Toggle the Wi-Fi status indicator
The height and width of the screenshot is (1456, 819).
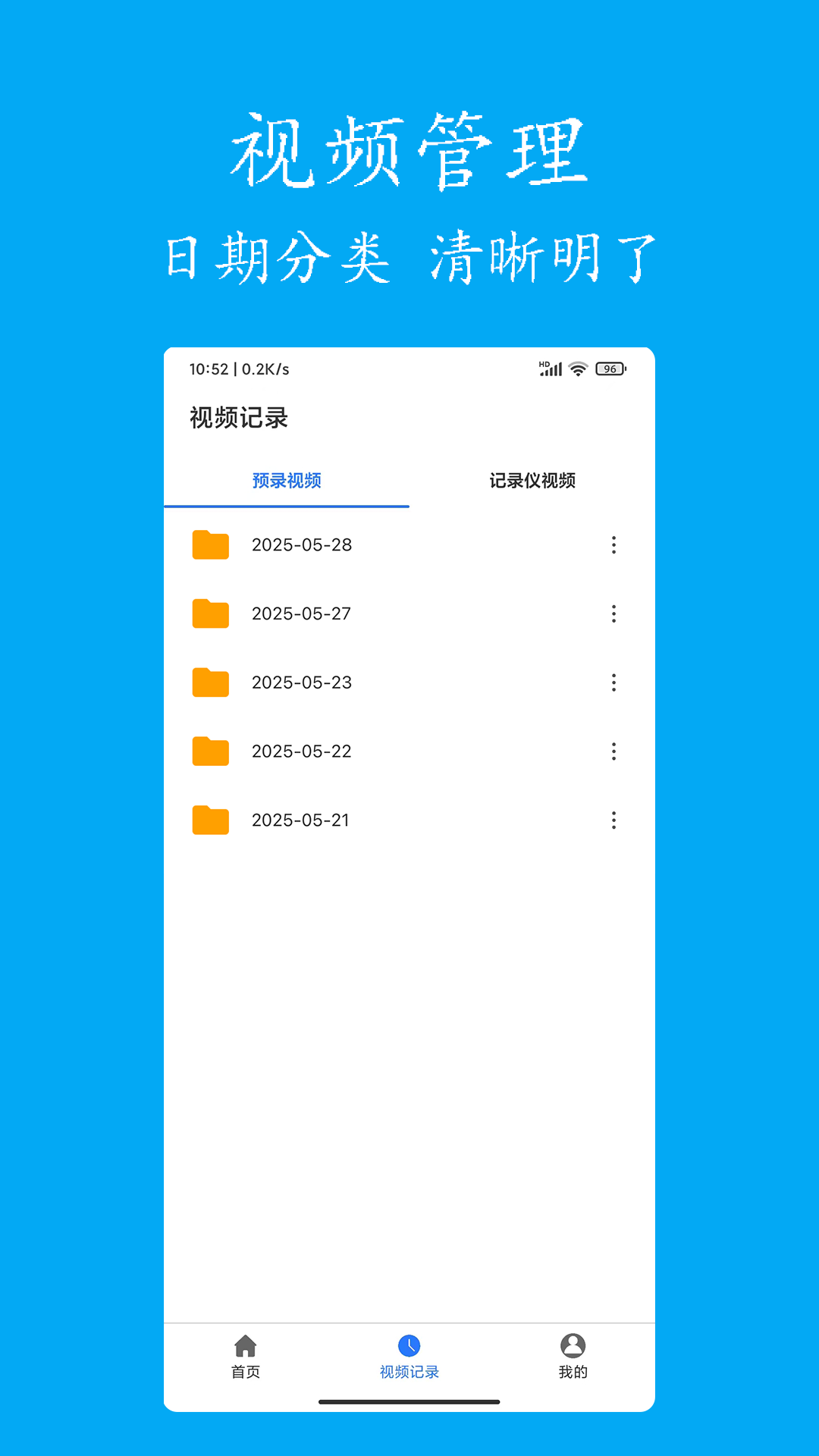(x=577, y=369)
